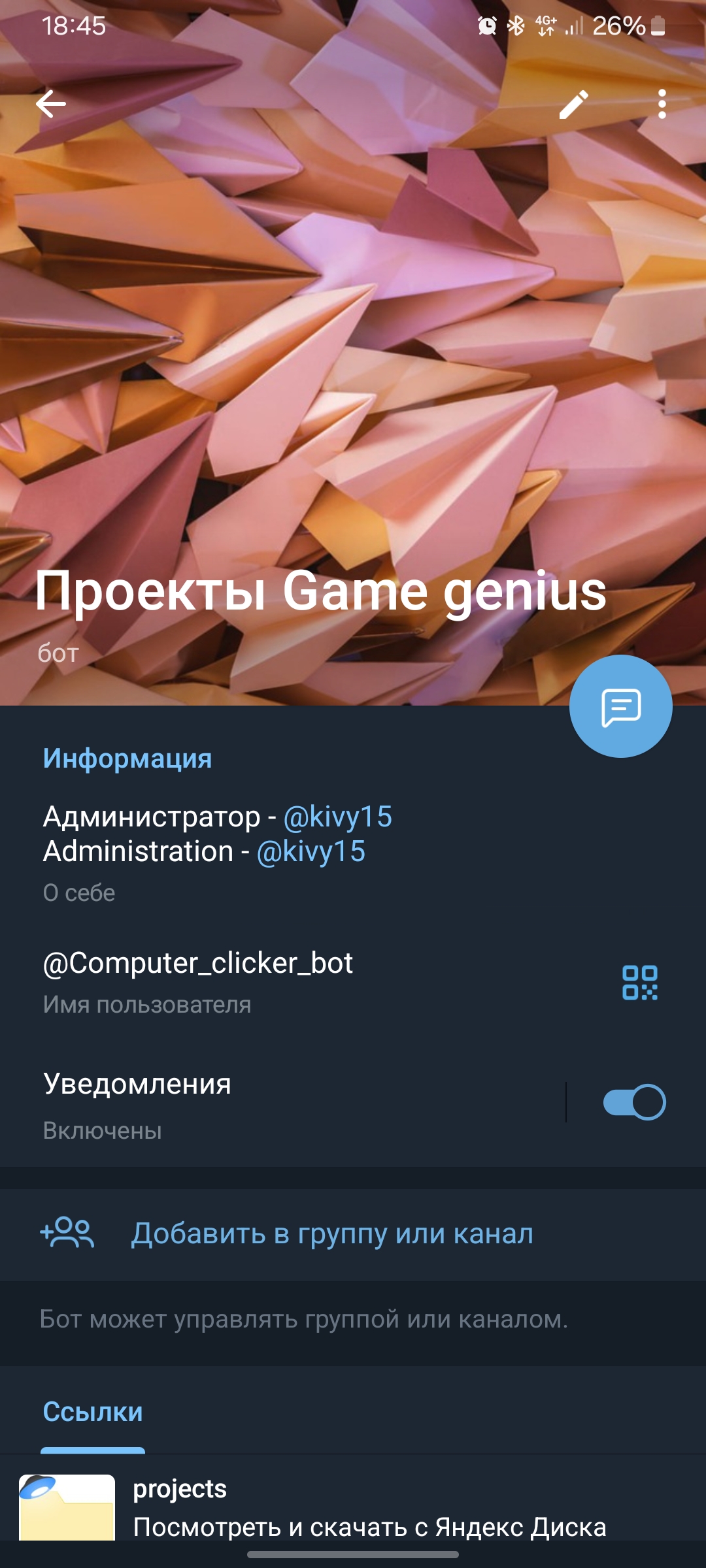The width and height of the screenshot is (706, 1568).
Task: Tap Добавить в группу или канал
Action: pyautogui.click(x=332, y=1233)
